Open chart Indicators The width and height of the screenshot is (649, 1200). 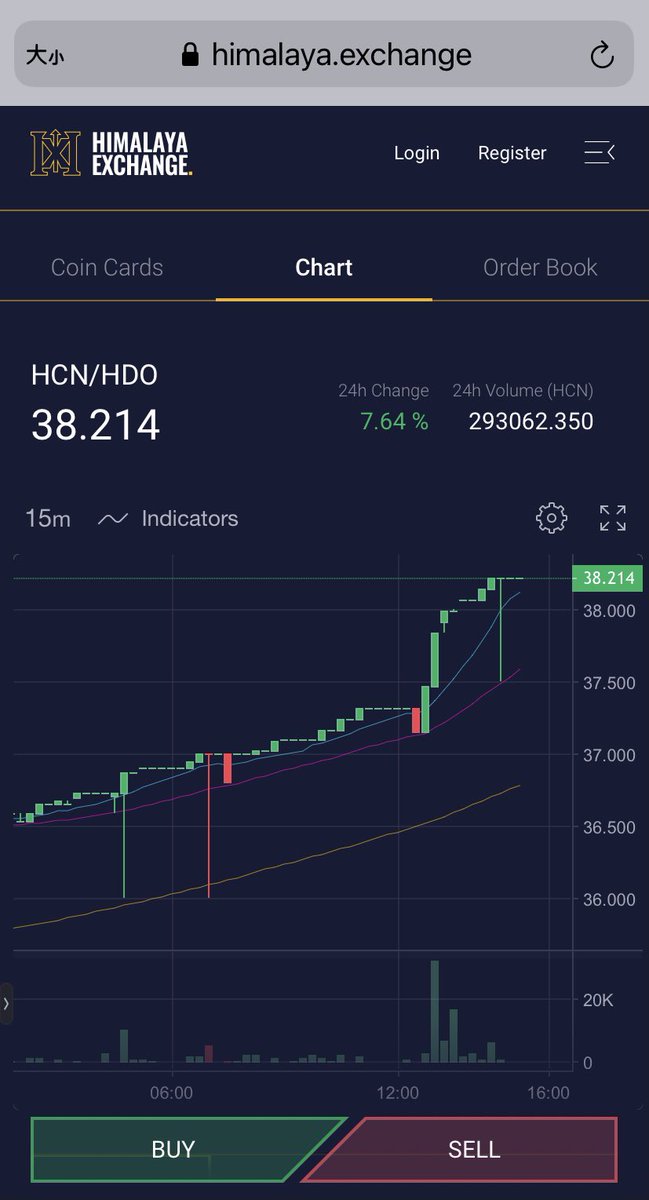168,518
